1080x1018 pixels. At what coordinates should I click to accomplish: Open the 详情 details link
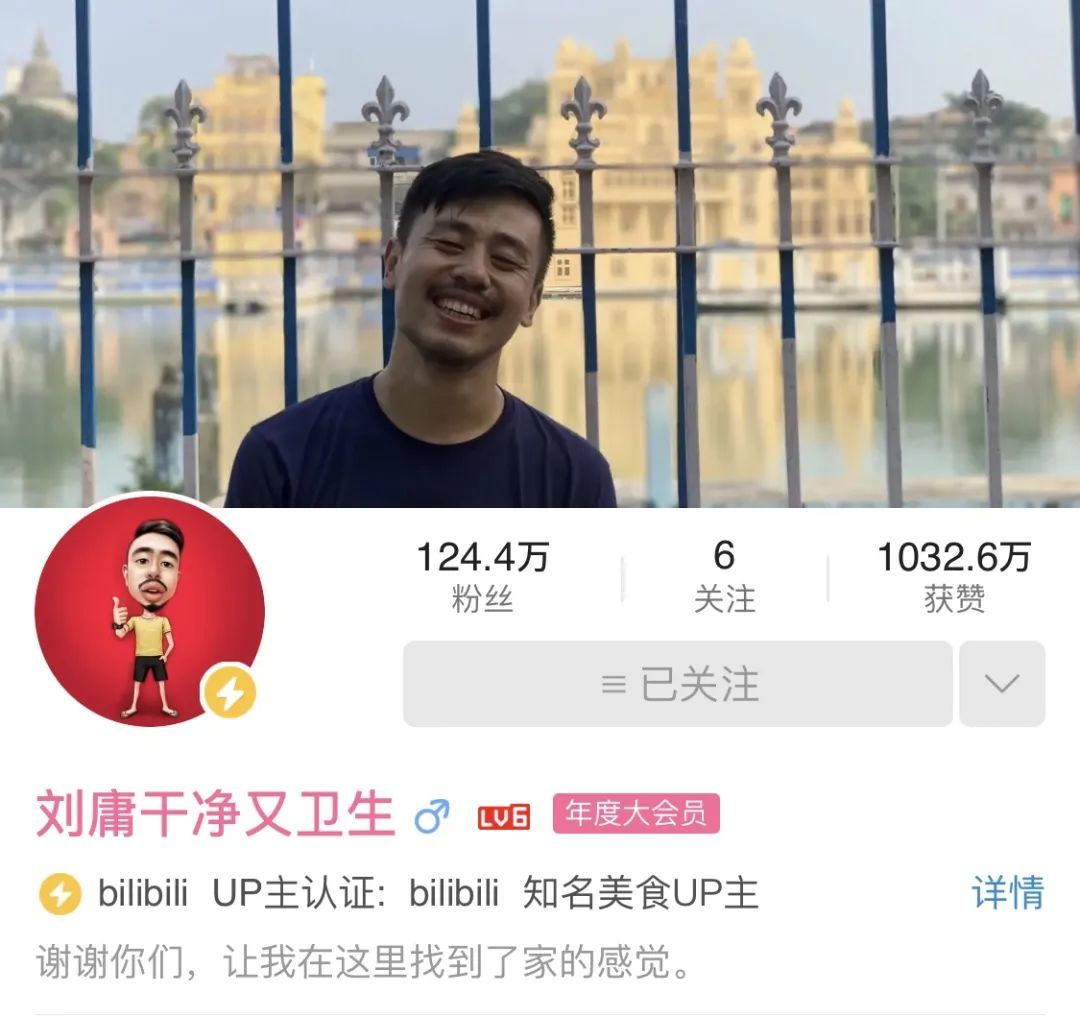[x=1008, y=893]
